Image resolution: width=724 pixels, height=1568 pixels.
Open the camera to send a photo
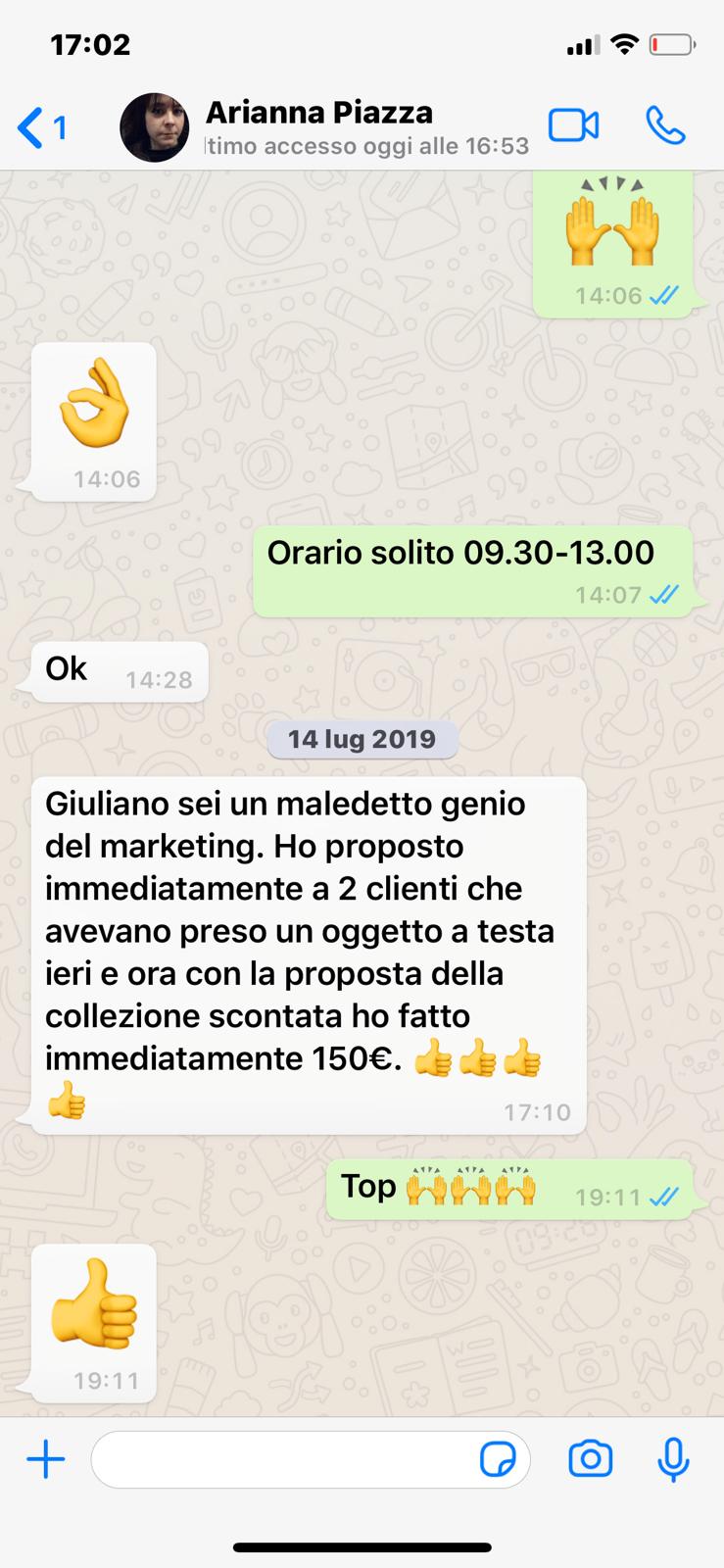click(x=591, y=1459)
